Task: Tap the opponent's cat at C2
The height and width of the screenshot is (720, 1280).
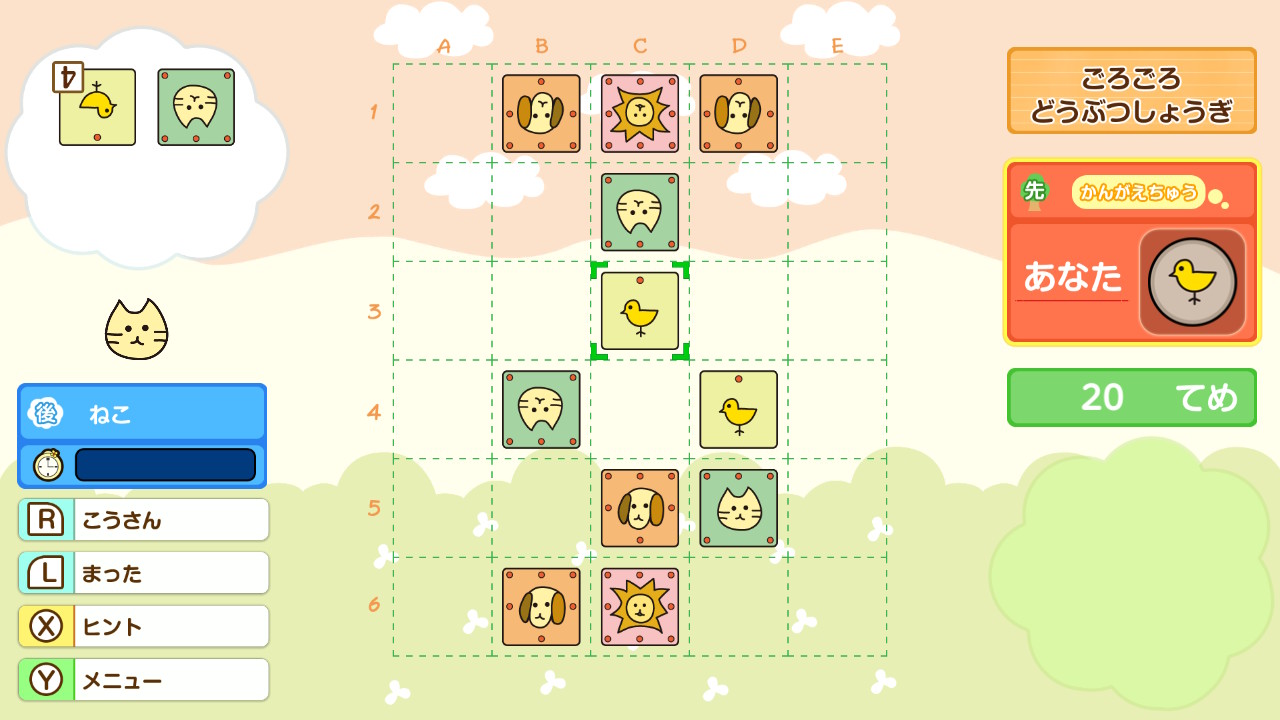Action: (640, 212)
